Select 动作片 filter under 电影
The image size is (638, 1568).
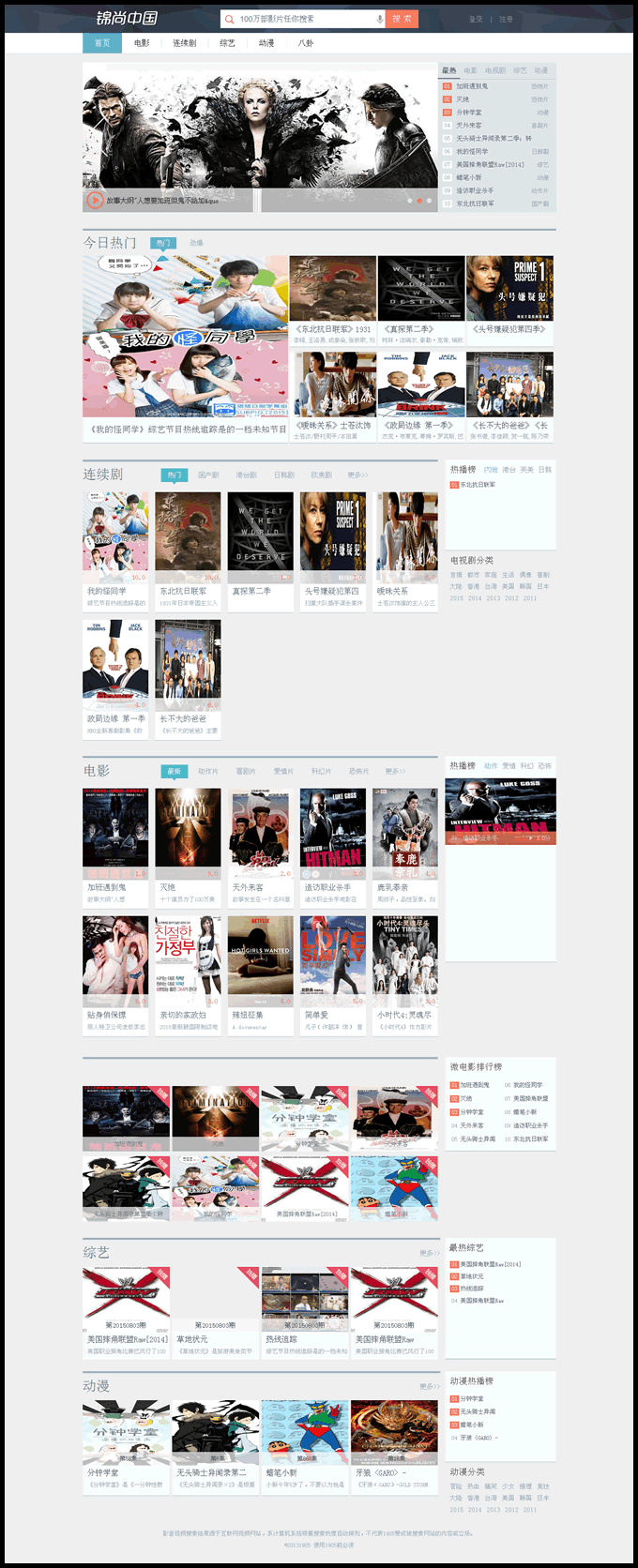[208, 772]
